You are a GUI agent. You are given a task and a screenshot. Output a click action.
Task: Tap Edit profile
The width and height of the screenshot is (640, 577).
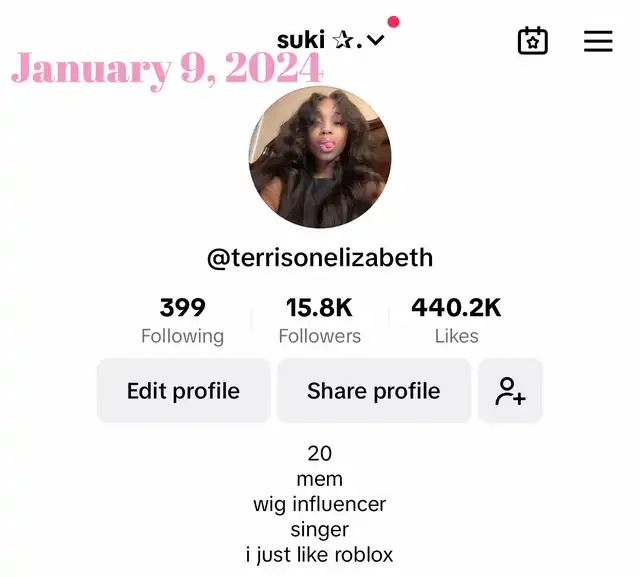[x=183, y=391]
